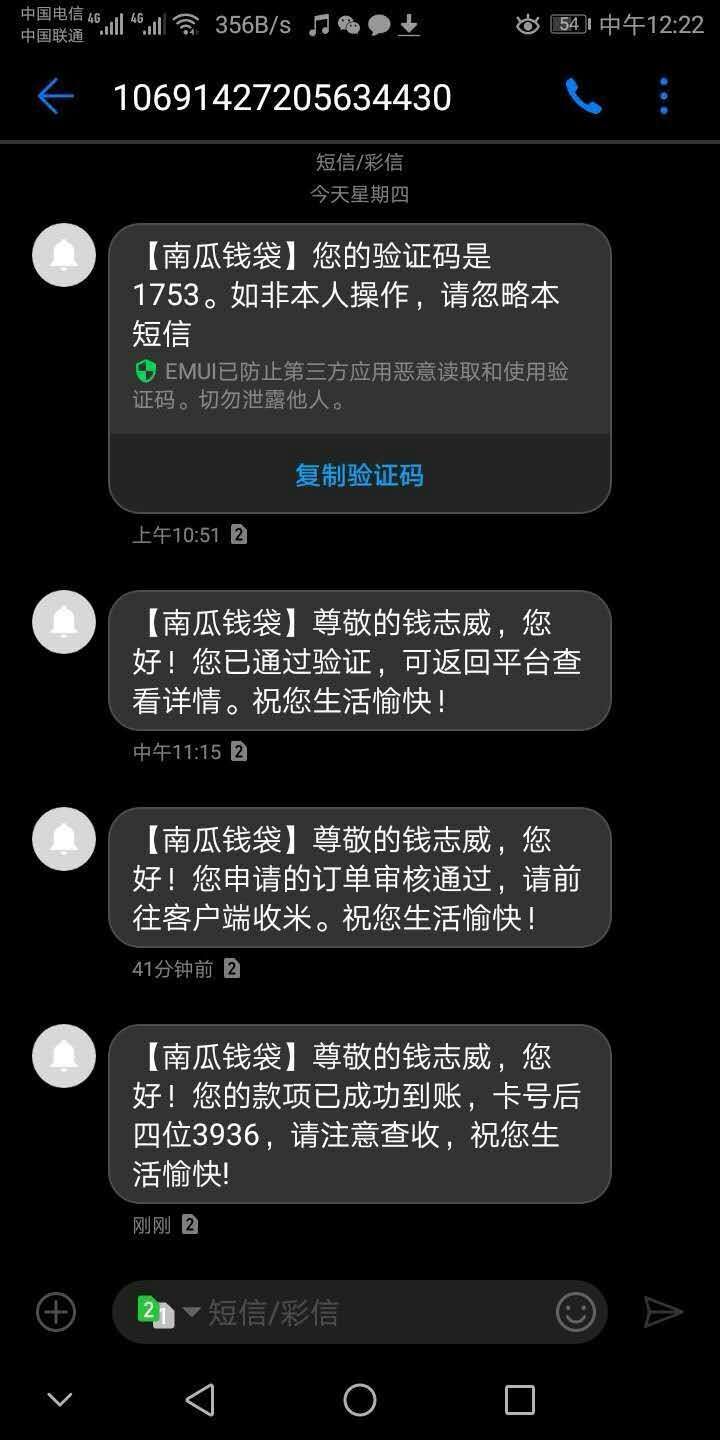Open the add attachment plus icon
This screenshot has width=720, height=1440.
[56, 1312]
